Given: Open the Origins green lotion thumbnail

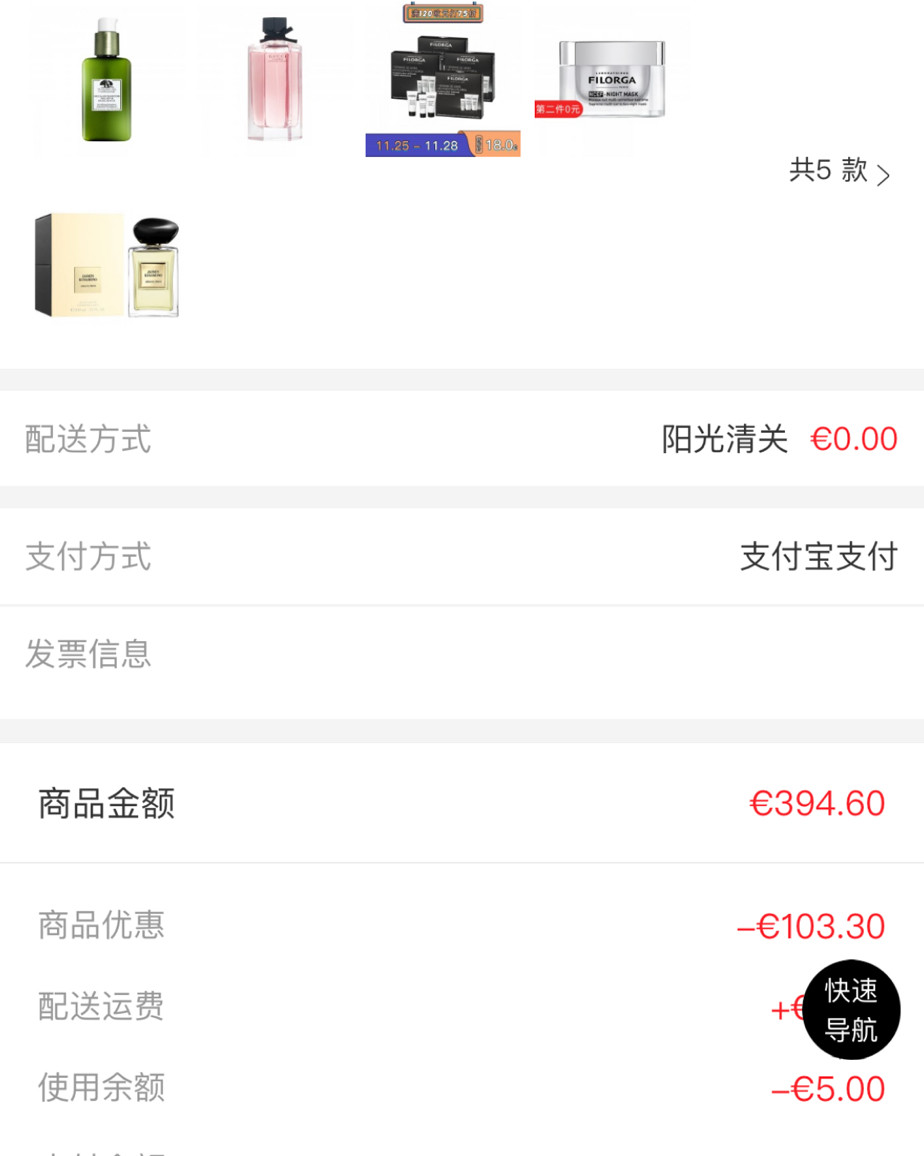Looking at the screenshot, I should [108, 80].
